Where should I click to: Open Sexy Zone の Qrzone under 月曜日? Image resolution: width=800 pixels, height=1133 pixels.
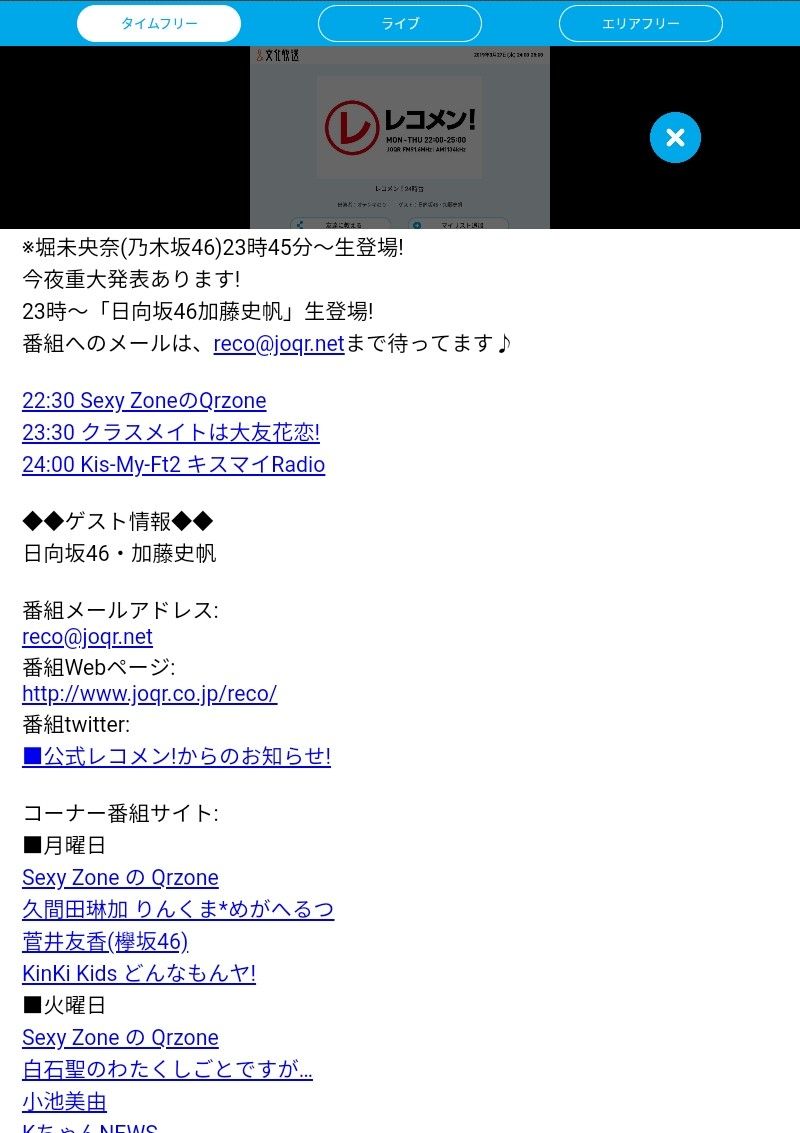pyautogui.click(x=120, y=877)
